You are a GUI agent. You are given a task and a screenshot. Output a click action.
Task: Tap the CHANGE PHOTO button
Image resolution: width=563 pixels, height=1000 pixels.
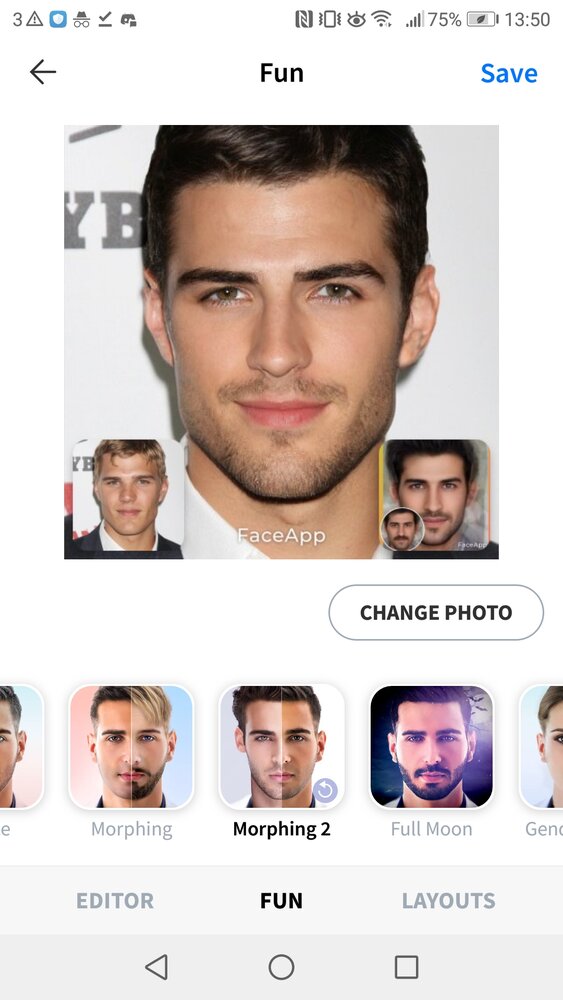[x=436, y=612]
